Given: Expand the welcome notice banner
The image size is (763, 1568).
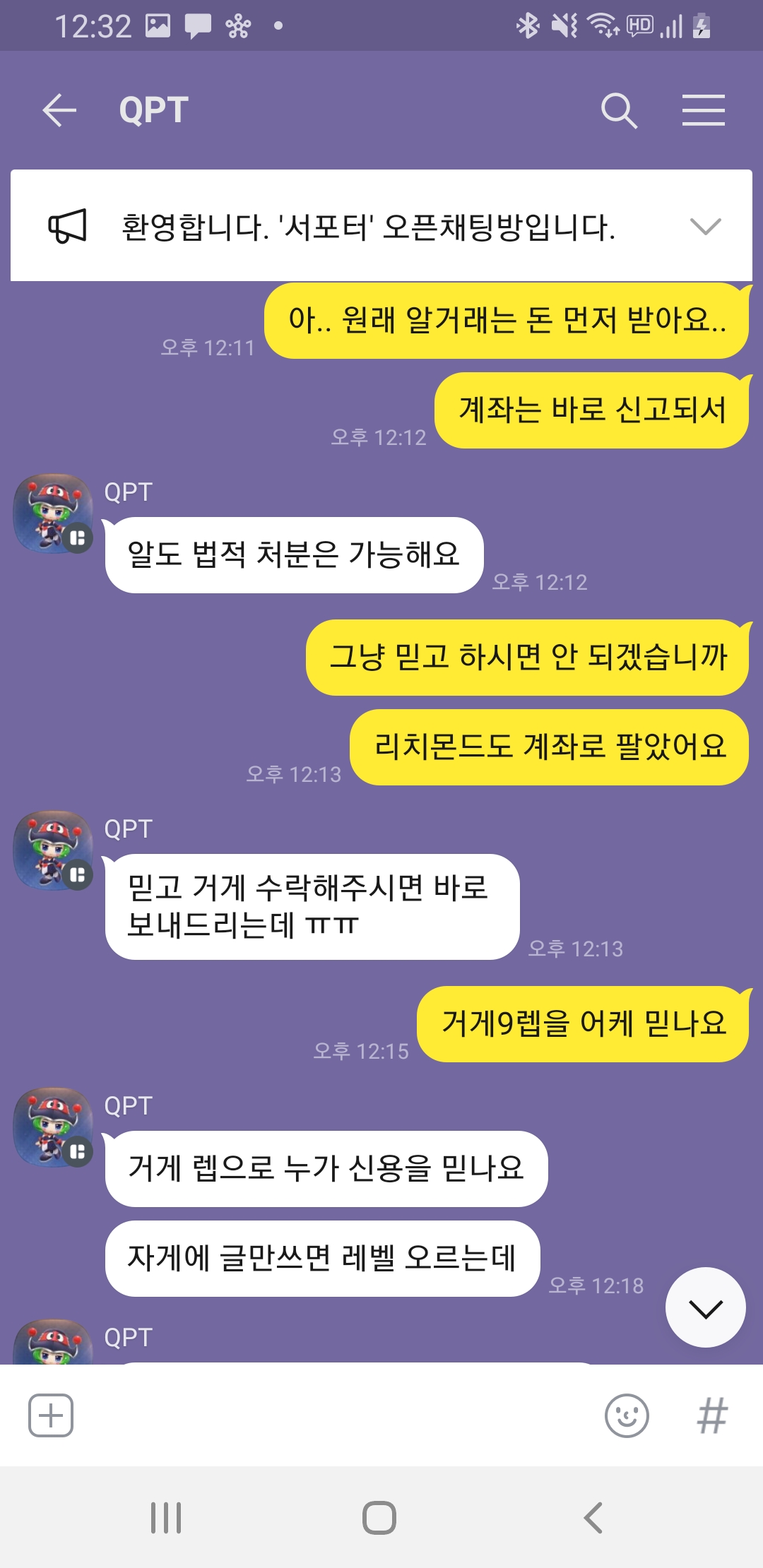Looking at the screenshot, I should [x=704, y=226].
